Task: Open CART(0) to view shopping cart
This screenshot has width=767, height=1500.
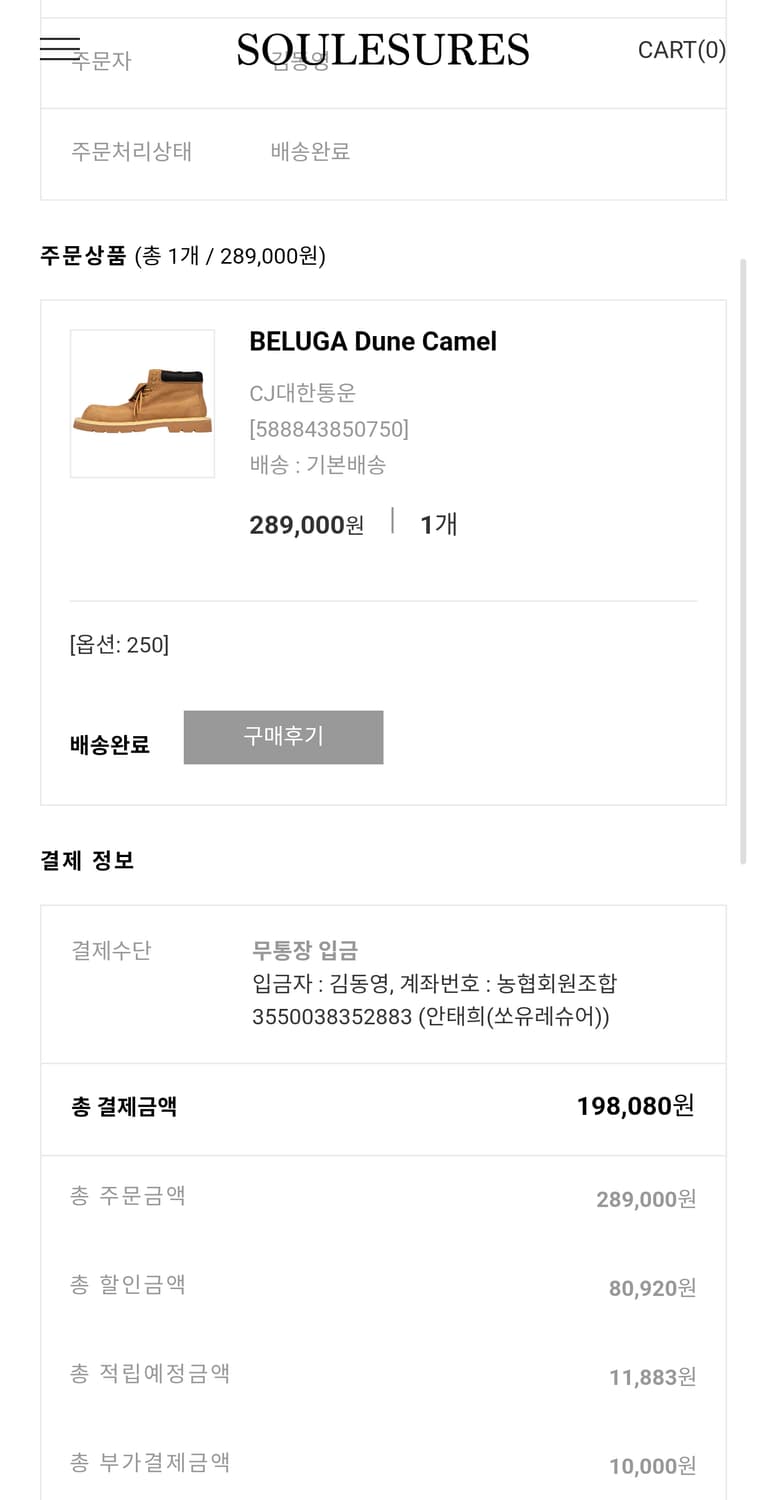Action: pyautogui.click(x=683, y=50)
